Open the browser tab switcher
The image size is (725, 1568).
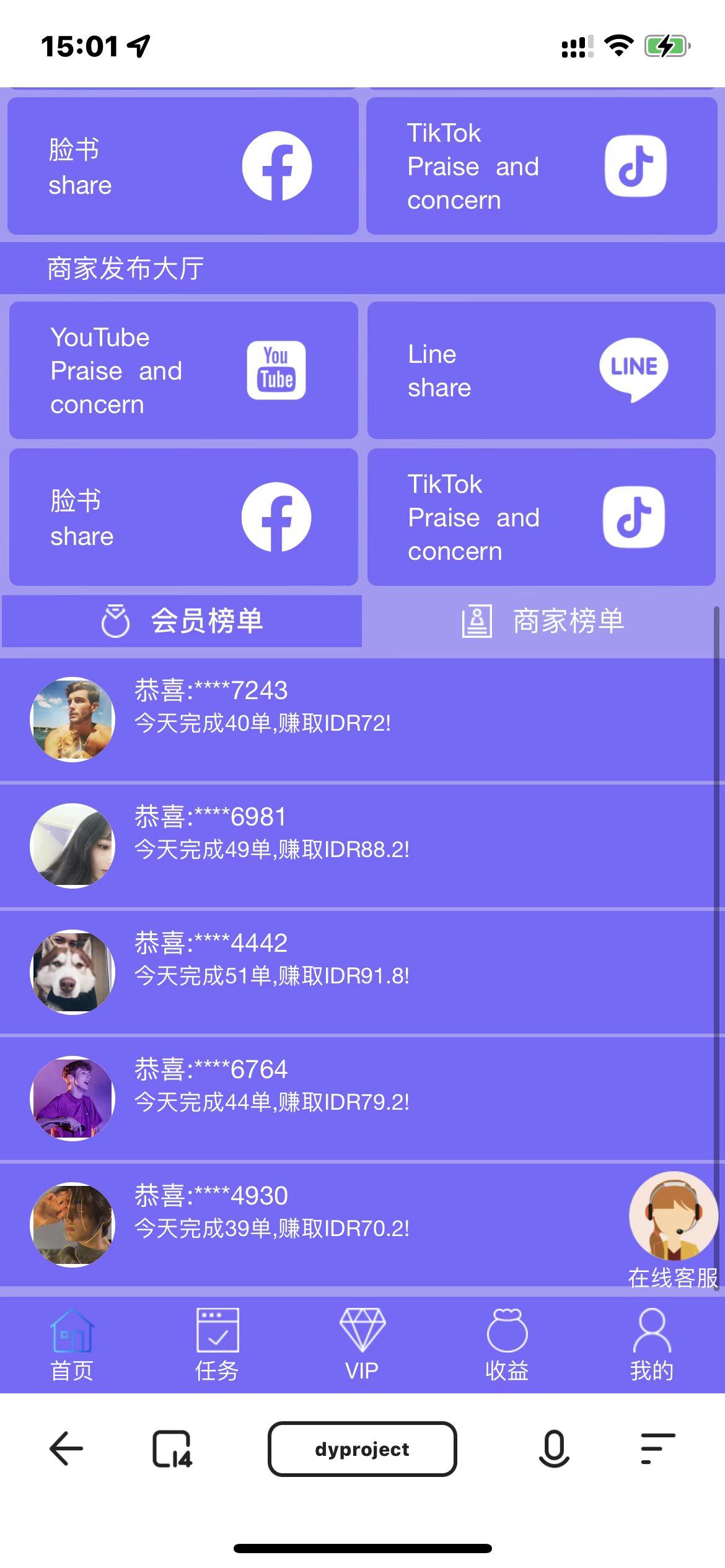click(172, 1449)
